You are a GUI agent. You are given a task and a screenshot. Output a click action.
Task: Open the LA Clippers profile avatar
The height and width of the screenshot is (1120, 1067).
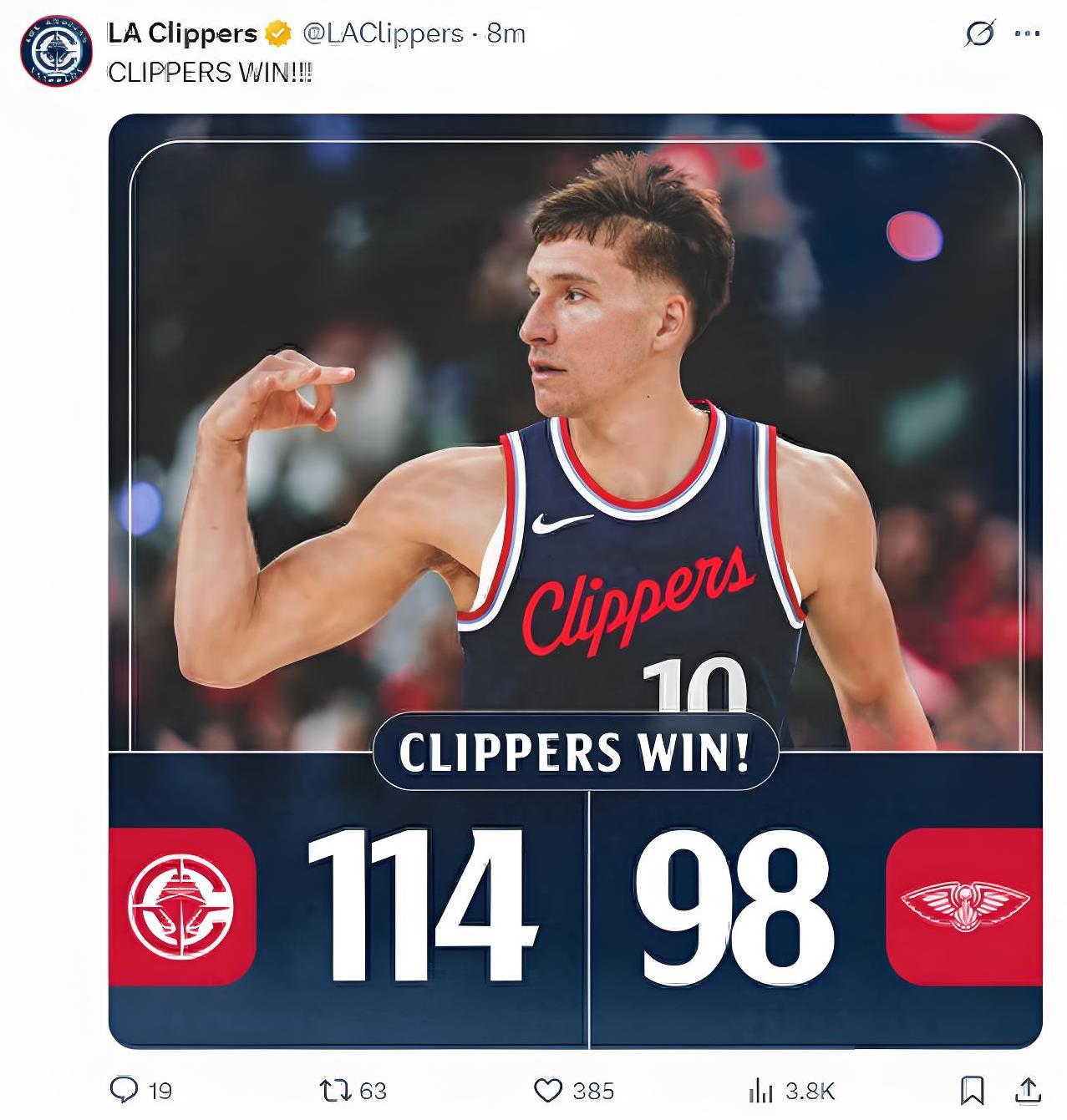coord(56,52)
